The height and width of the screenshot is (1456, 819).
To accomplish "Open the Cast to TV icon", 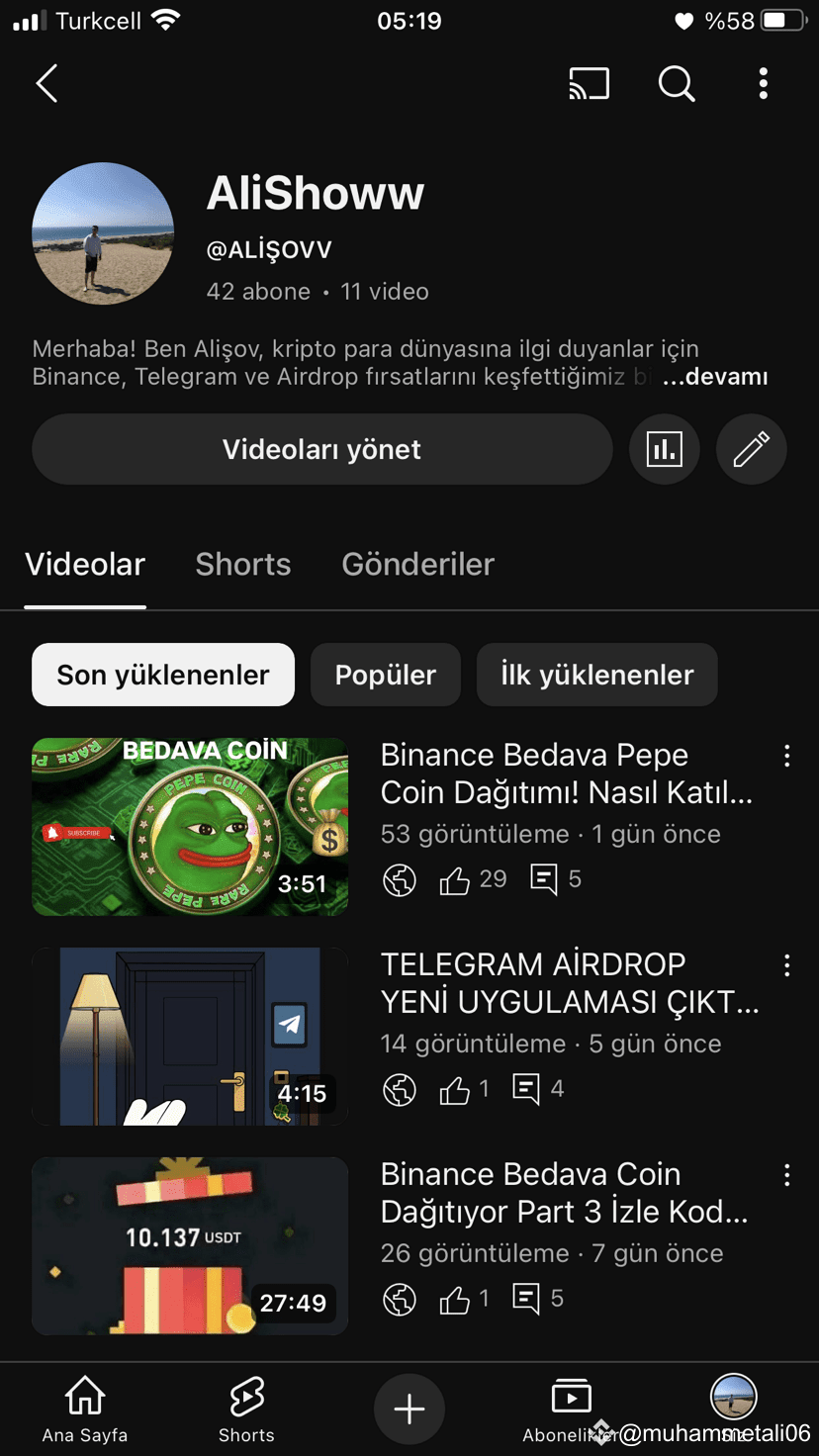I will pyautogui.click(x=589, y=84).
